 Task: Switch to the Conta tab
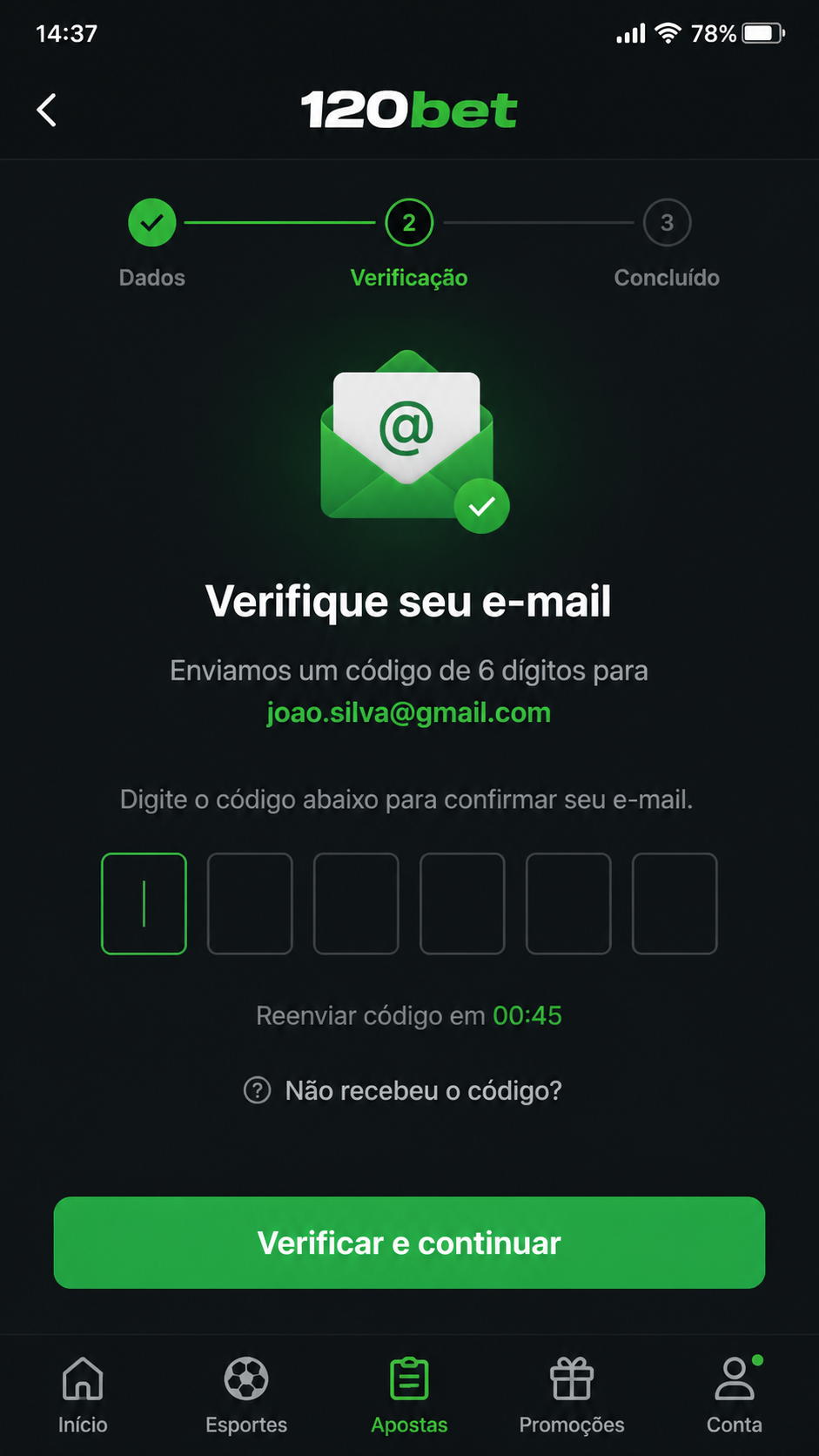point(735,1396)
